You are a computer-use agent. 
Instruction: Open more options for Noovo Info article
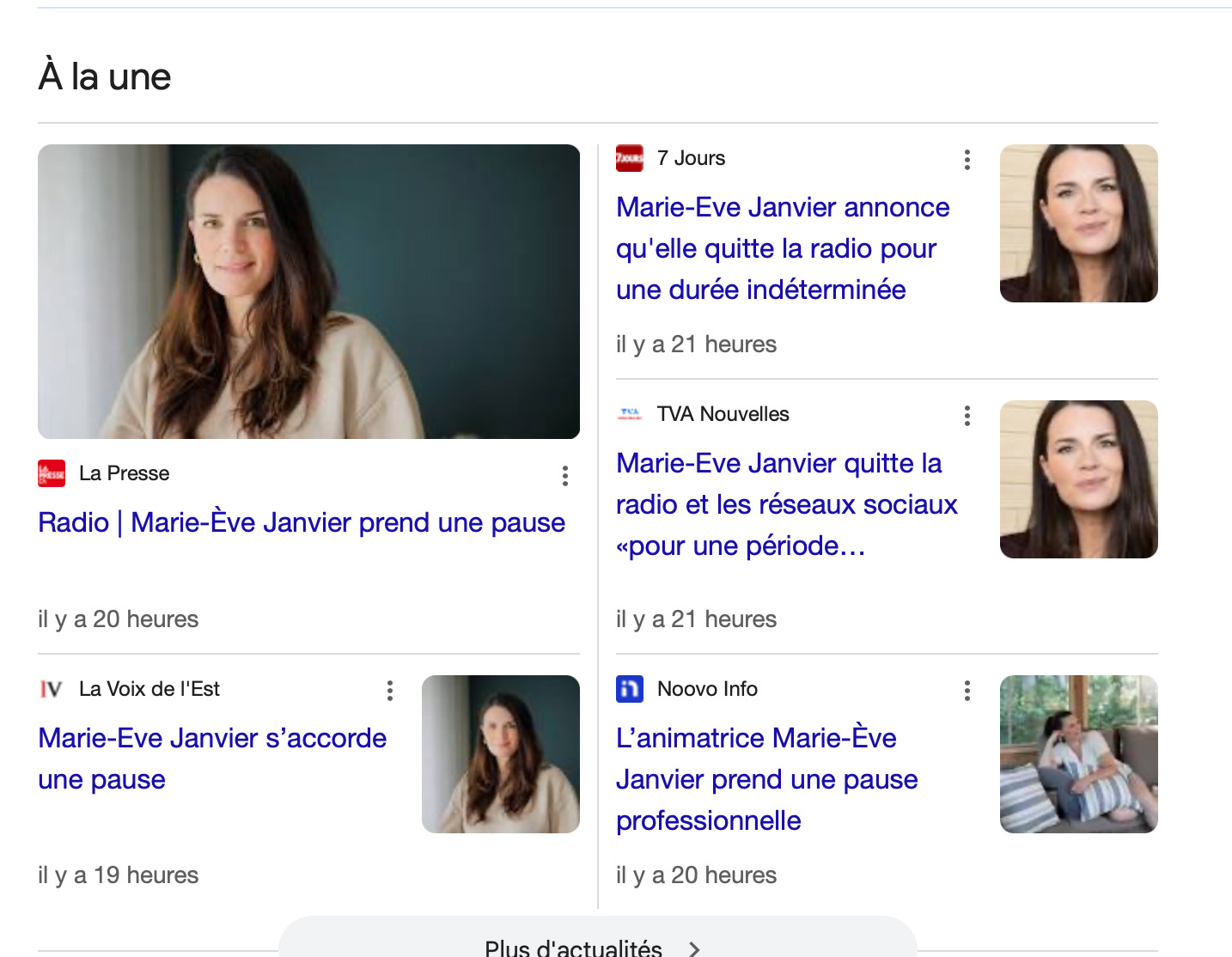pos(967,691)
